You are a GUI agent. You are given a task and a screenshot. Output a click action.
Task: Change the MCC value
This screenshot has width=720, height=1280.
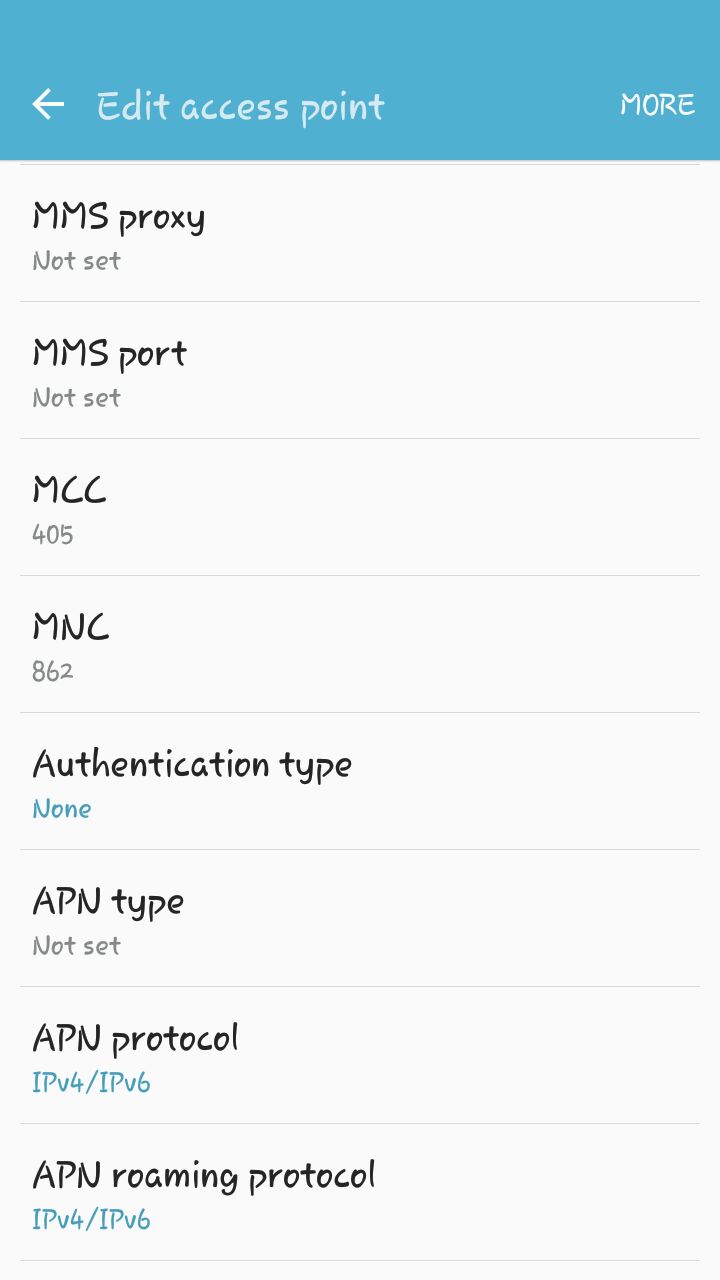[360, 508]
